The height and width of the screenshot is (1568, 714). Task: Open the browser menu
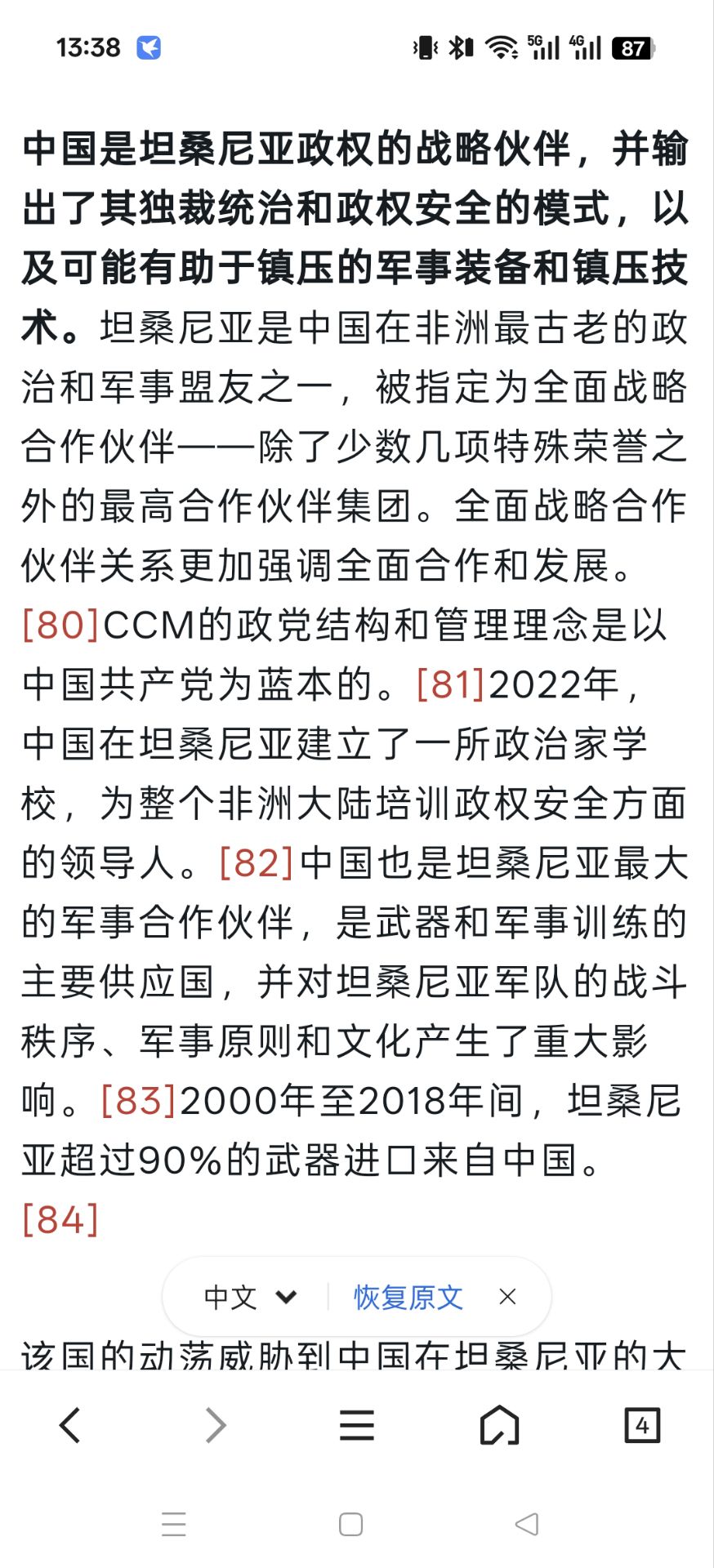pos(357,1426)
